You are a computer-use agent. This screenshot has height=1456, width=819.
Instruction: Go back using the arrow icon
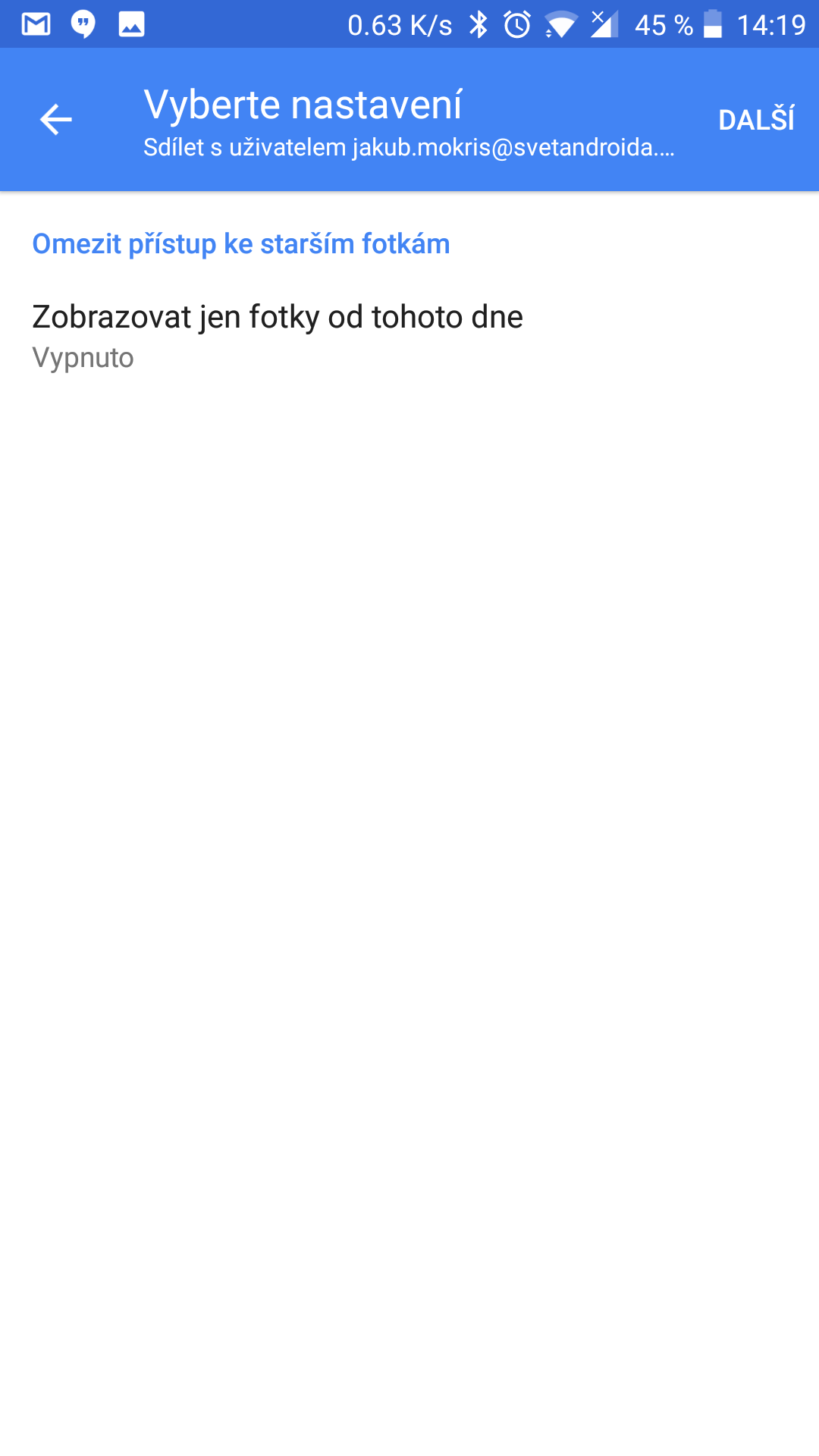coord(55,120)
